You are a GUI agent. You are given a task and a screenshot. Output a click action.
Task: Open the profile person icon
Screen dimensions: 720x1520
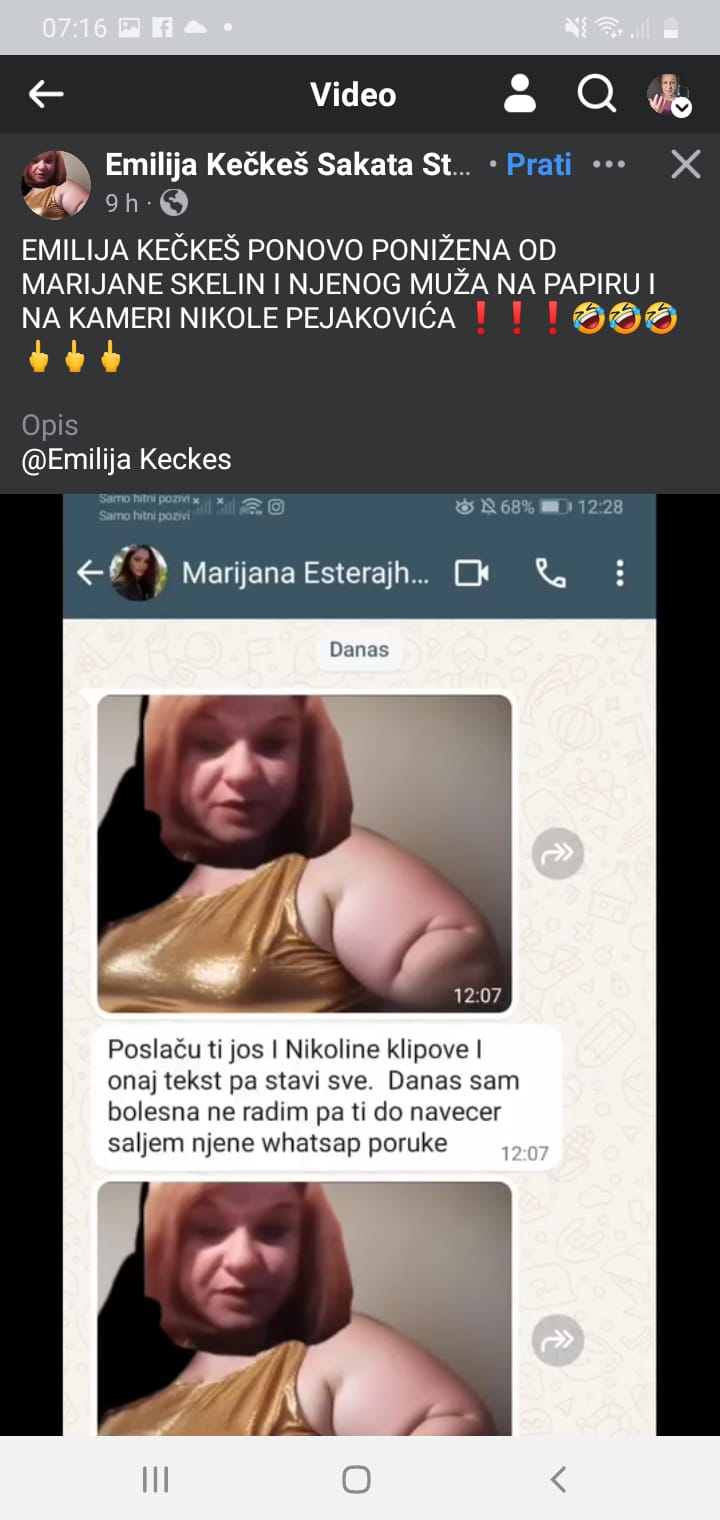click(x=519, y=95)
